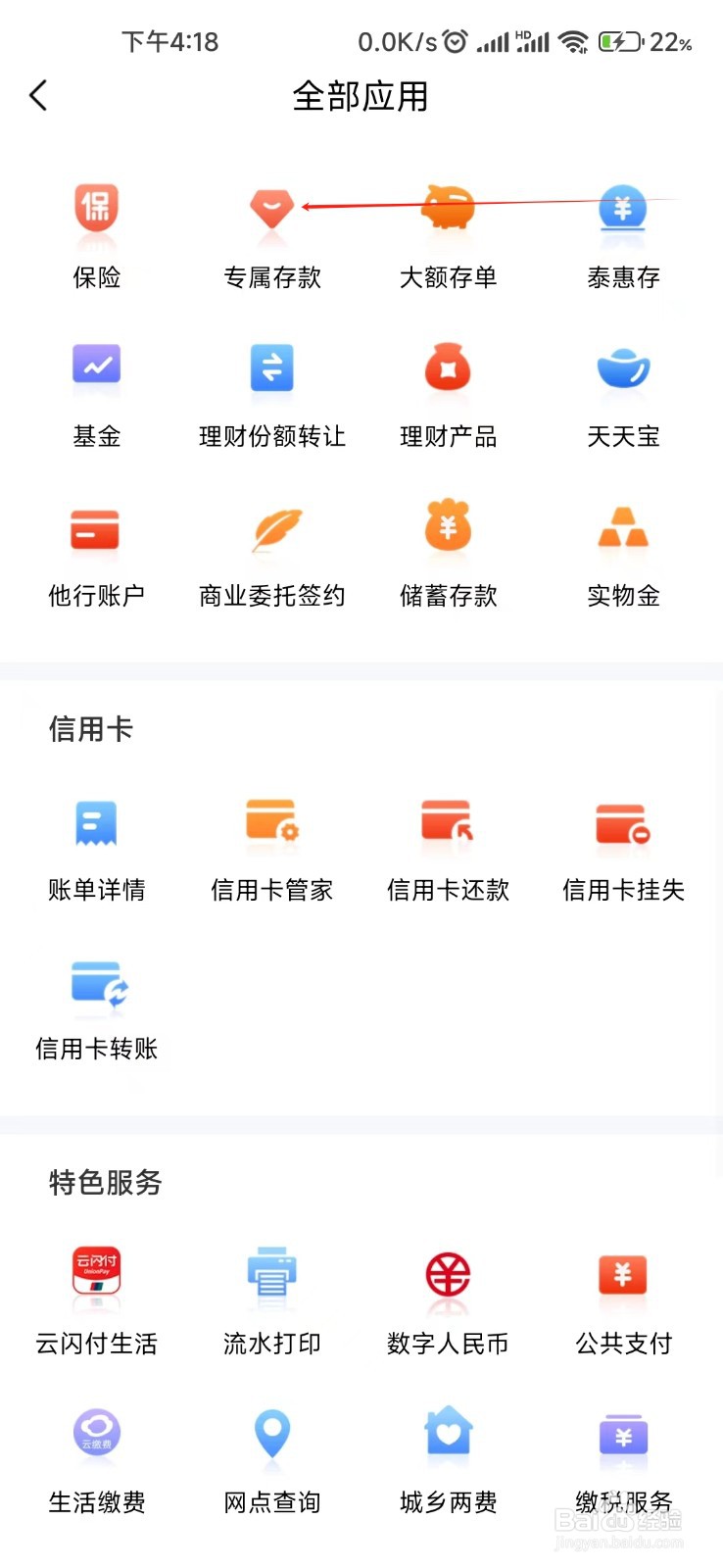Go back using the top-left arrow
Screen dimensions: 723x1568
(38, 96)
